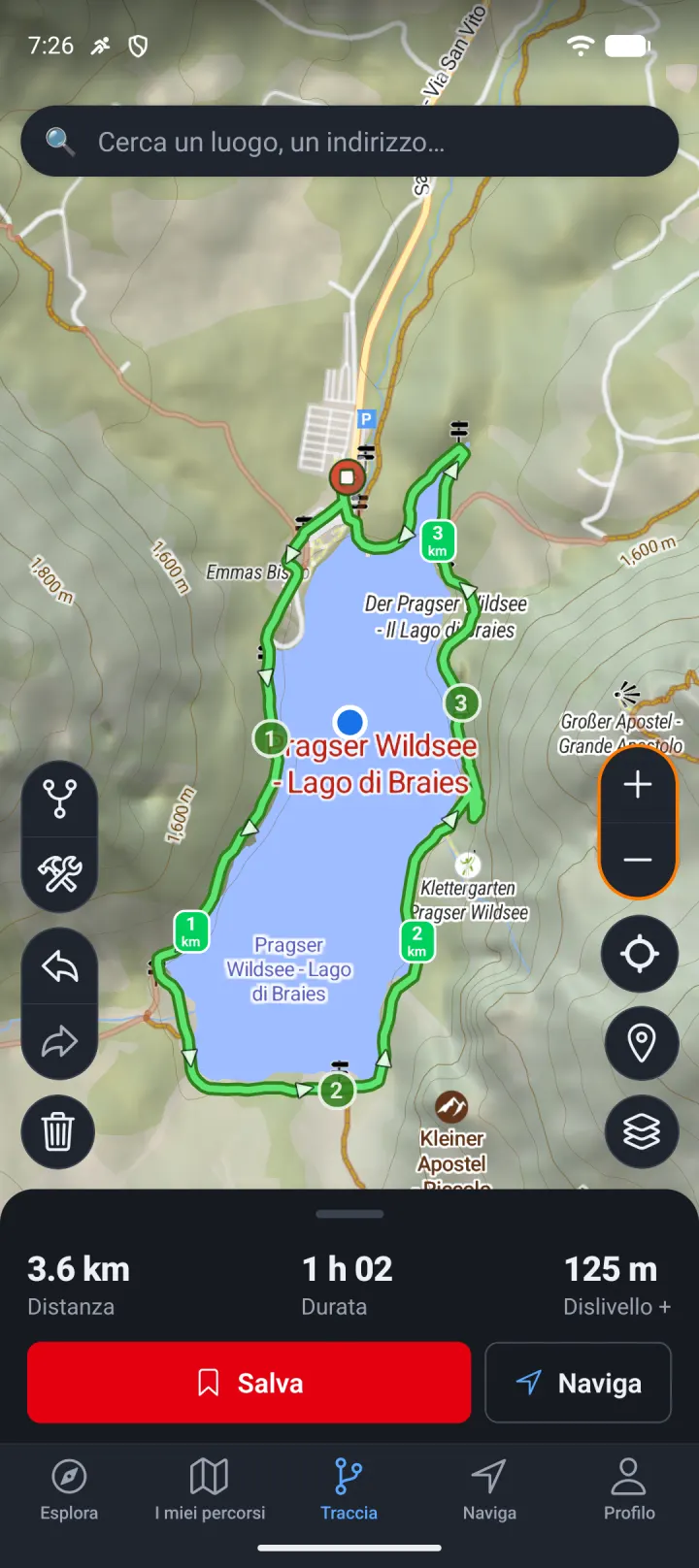Switch to the Esplora tab

[x=69, y=1490]
